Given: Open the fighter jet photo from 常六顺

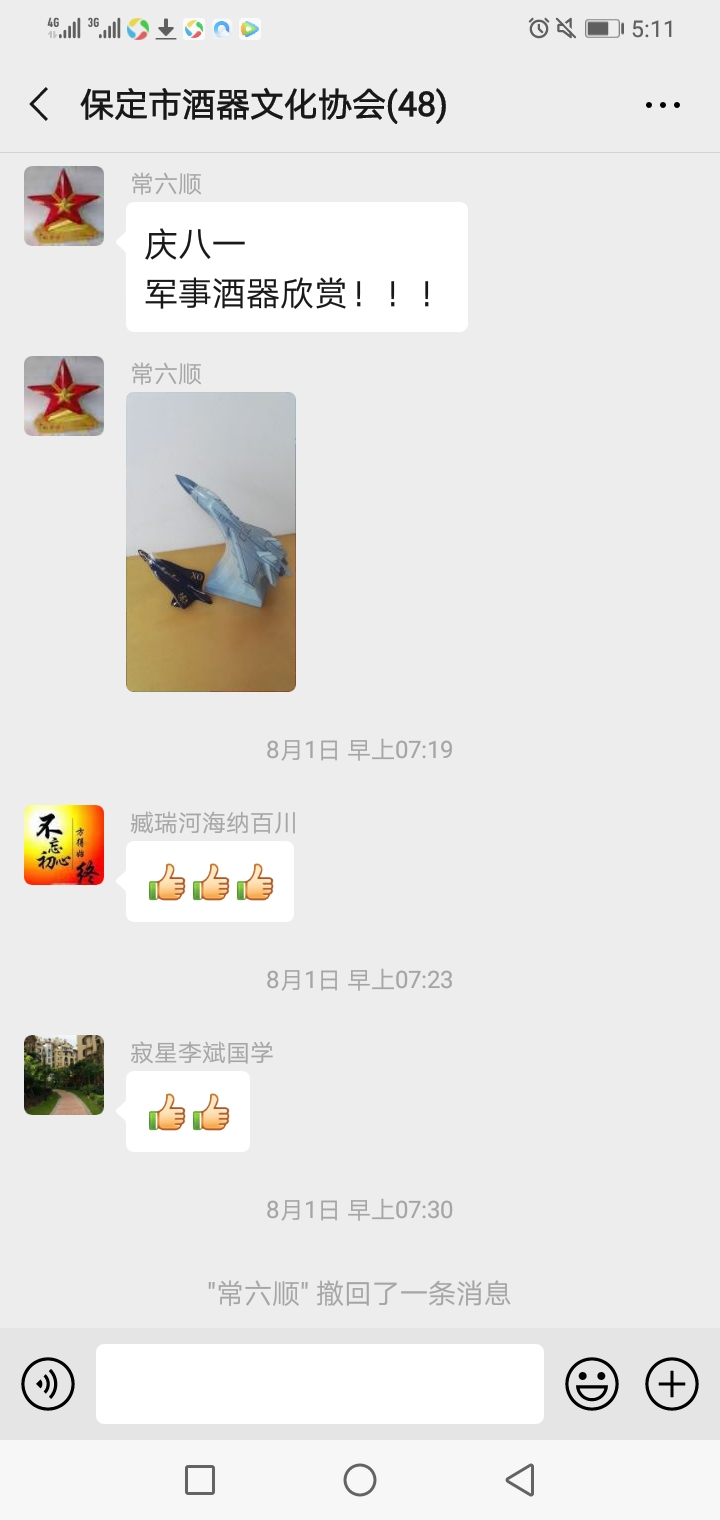Looking at the screenshot, I should click(x=211, y=541).
